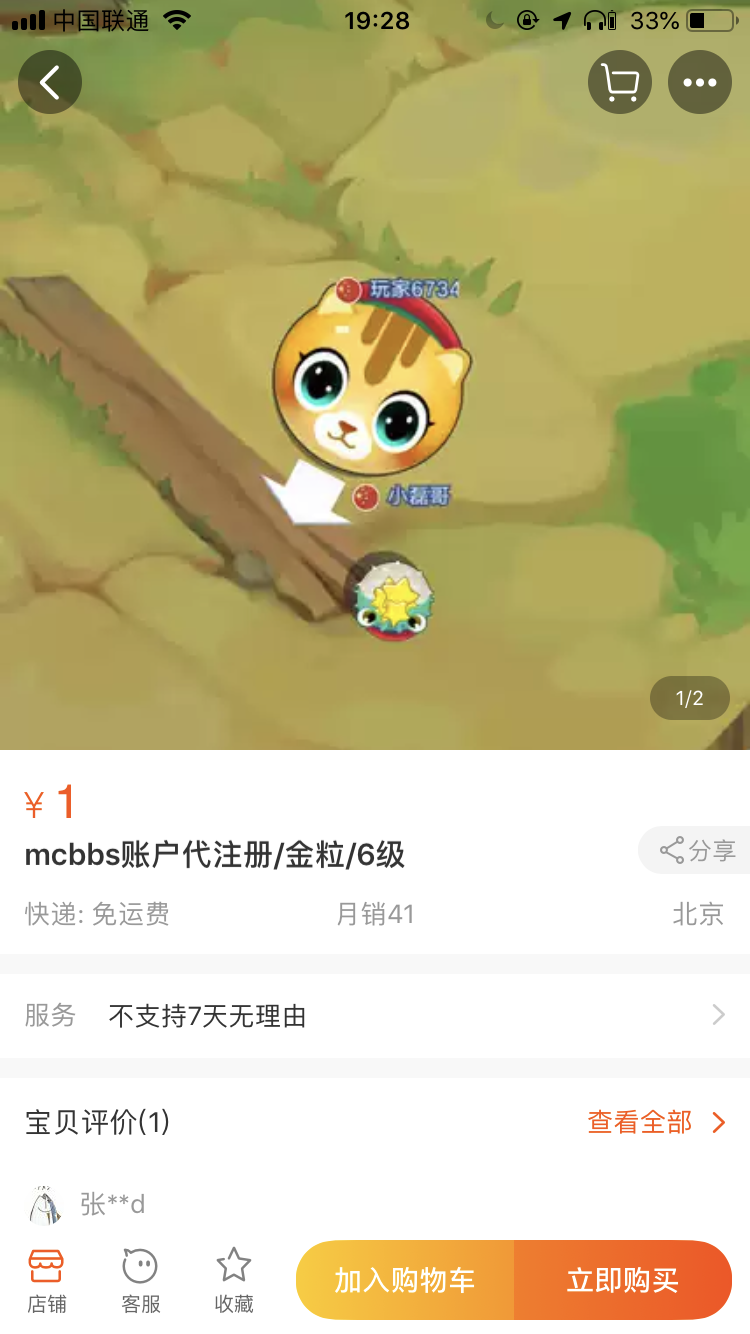Image resolution: width=750 pixels, height=1334 pixels.
Task: Go back to the previous page
Action: coord(50,82)
